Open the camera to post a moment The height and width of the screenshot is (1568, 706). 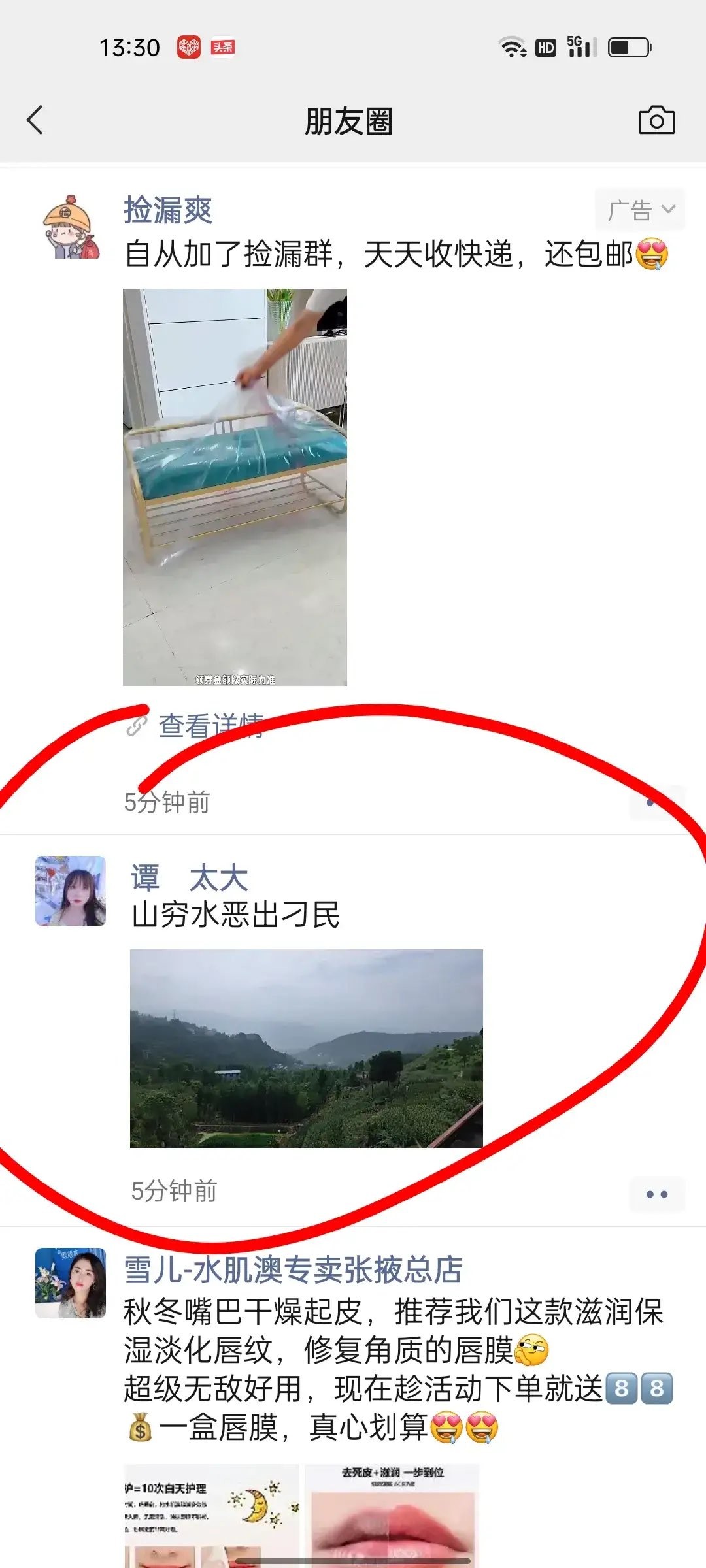click(656, 120)
